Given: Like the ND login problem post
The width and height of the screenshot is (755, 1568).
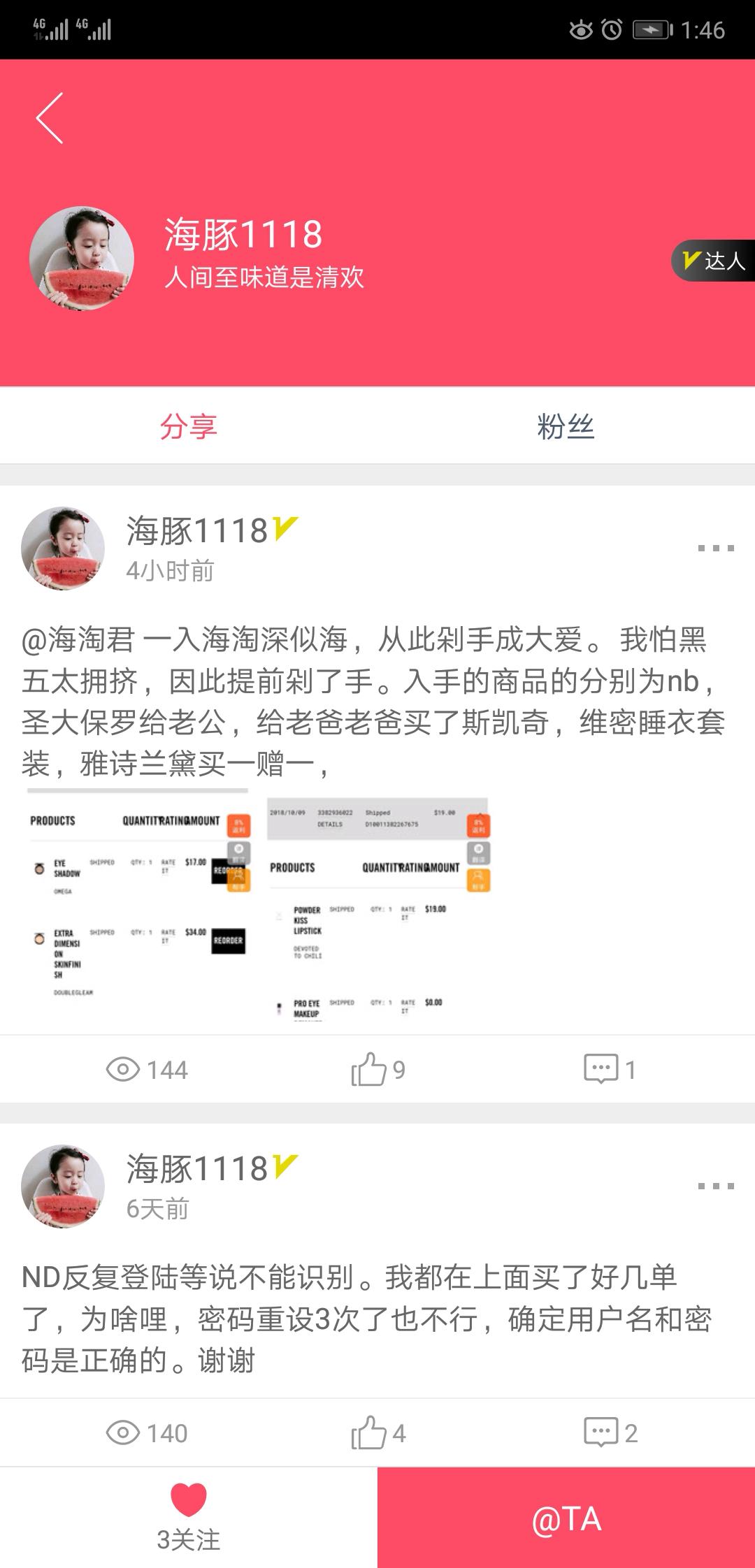Looking at the screenshot, I should [377, 1433].
